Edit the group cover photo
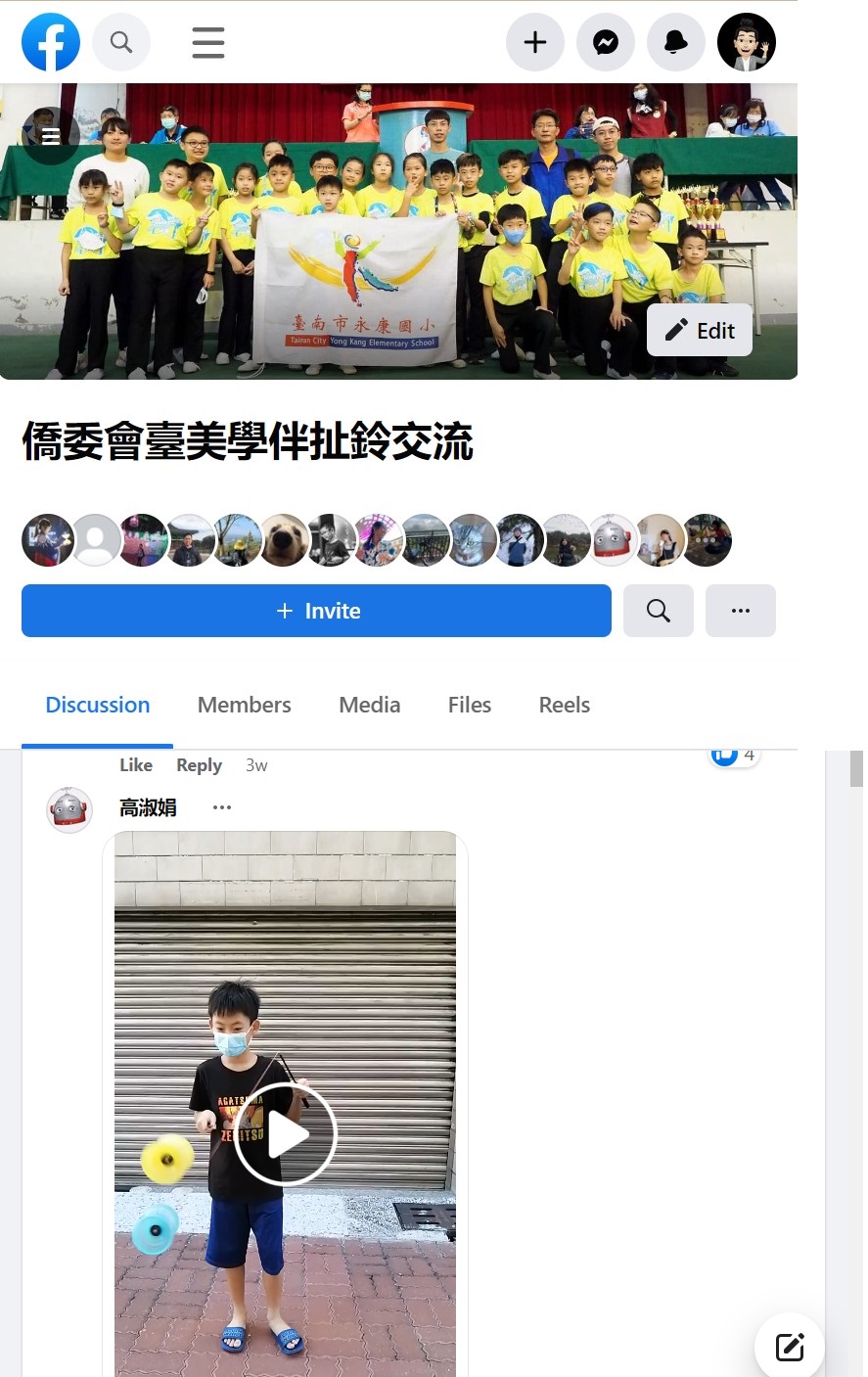Screen dimensions: 868x1377 700,331
